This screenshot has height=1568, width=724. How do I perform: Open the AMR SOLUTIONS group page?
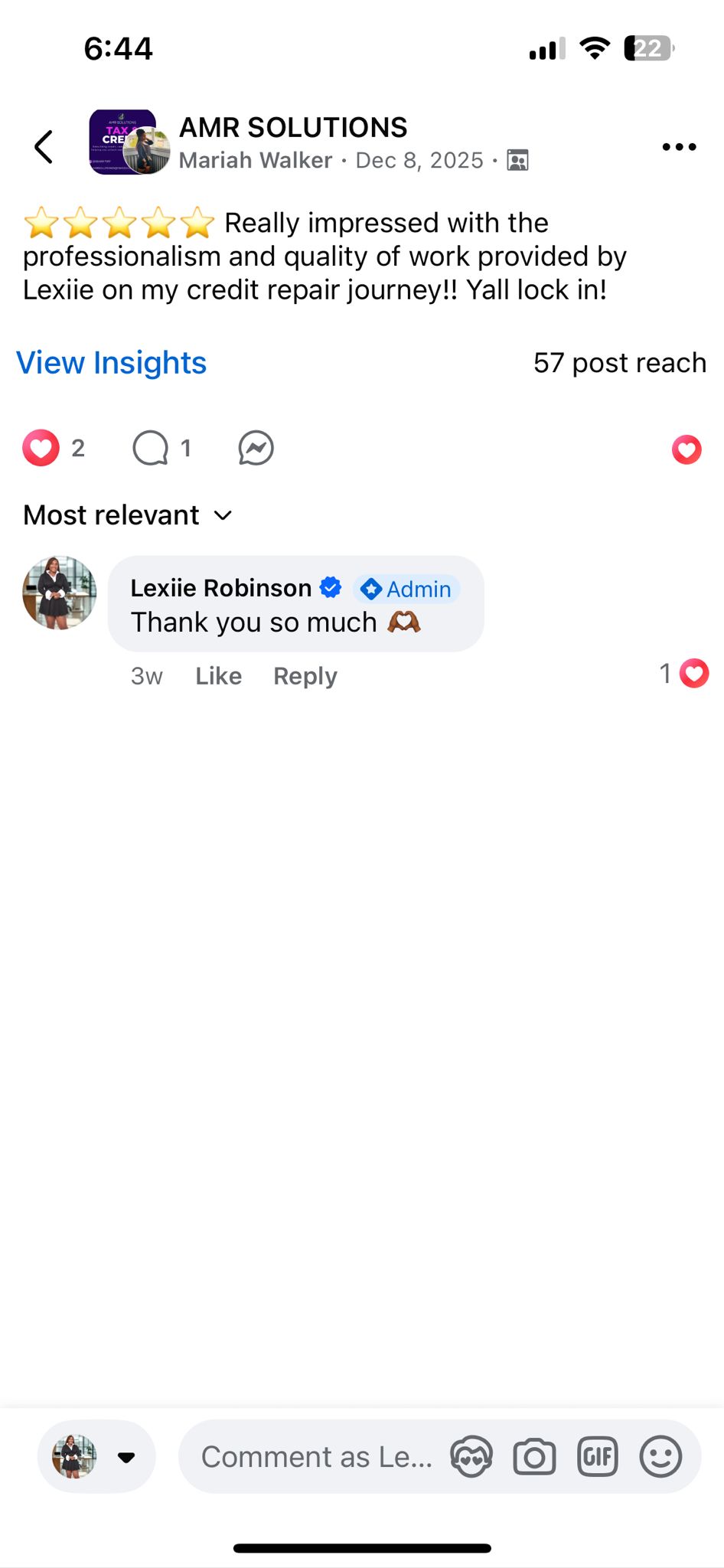point(293,127)
